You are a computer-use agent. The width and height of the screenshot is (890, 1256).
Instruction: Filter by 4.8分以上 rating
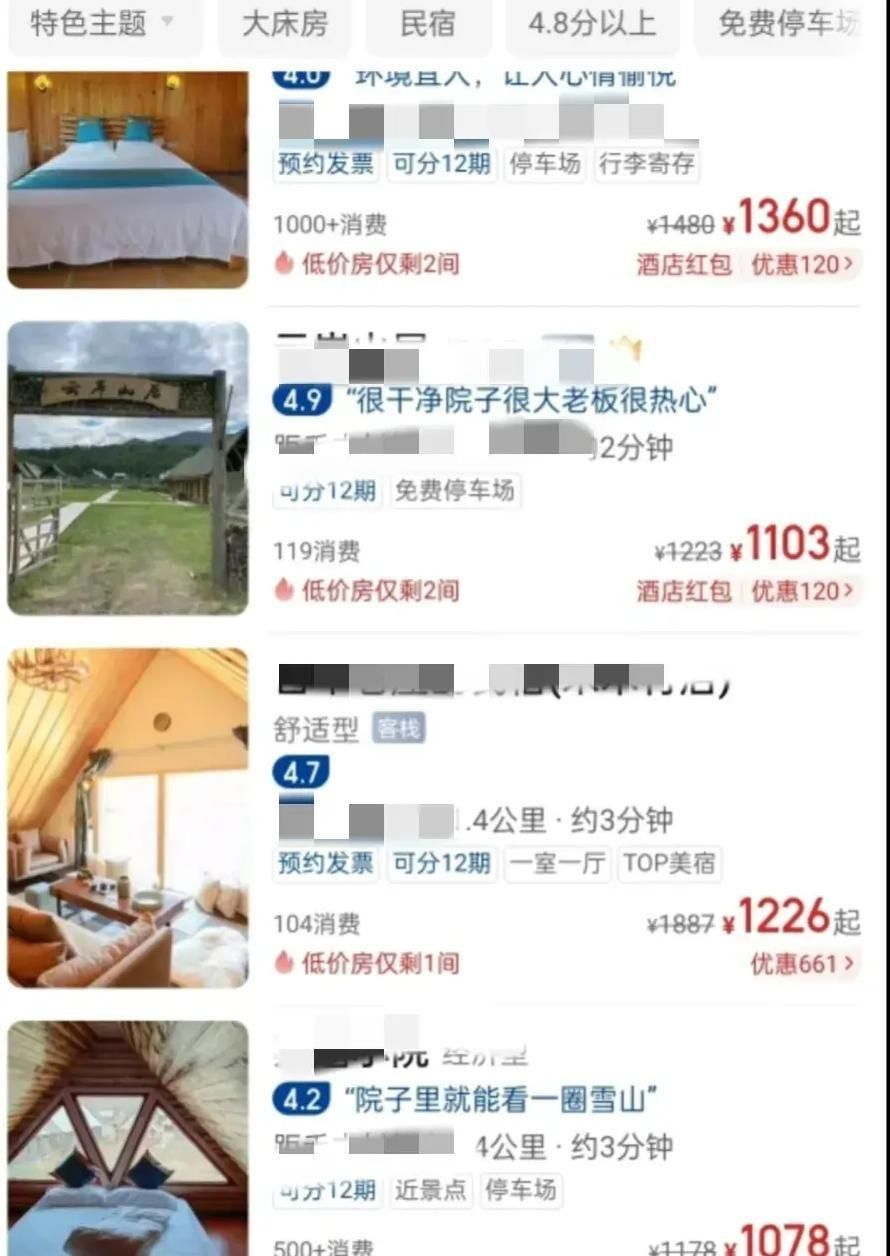click(592, 24)
